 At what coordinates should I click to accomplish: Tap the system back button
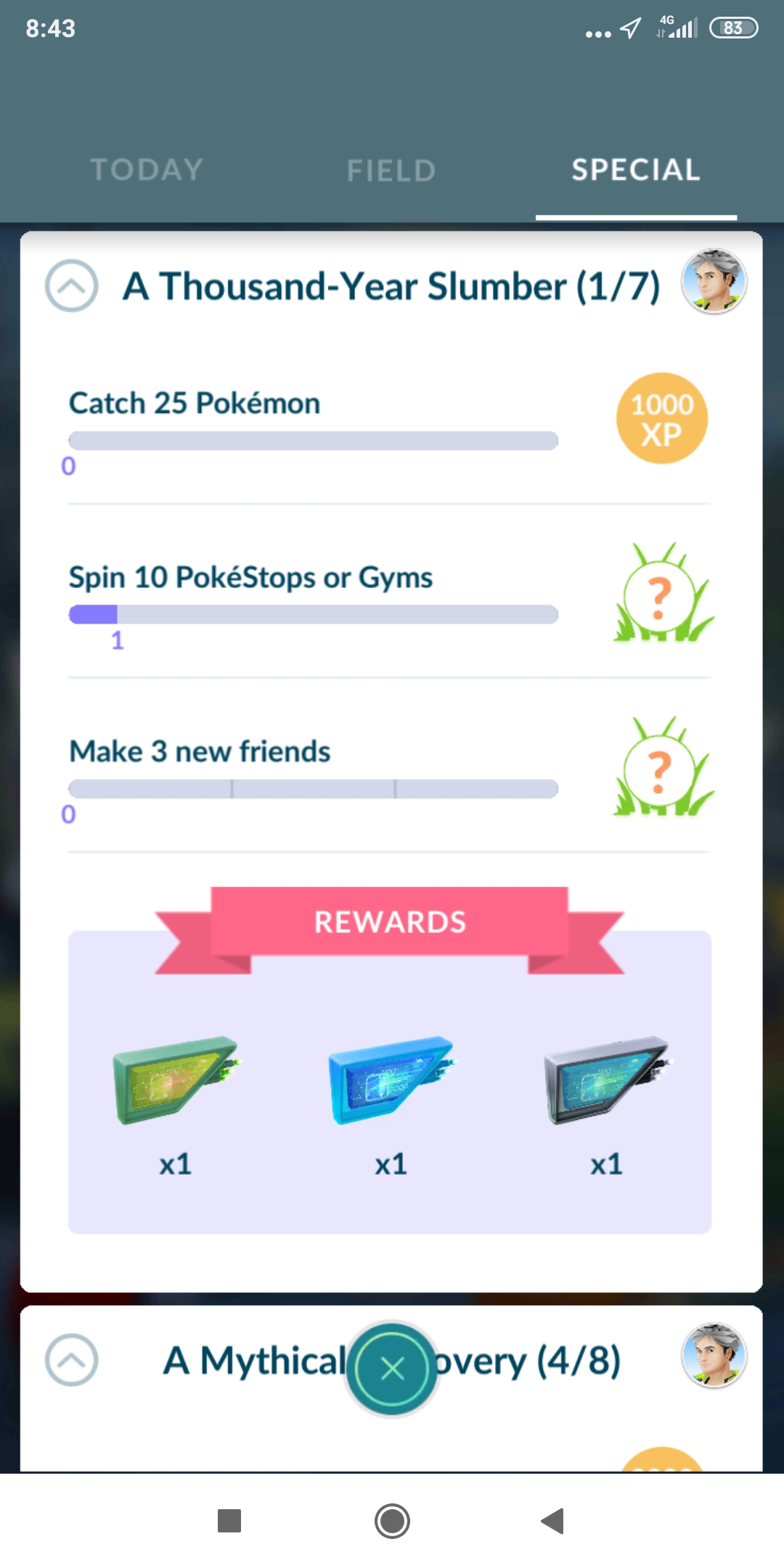553,1521
